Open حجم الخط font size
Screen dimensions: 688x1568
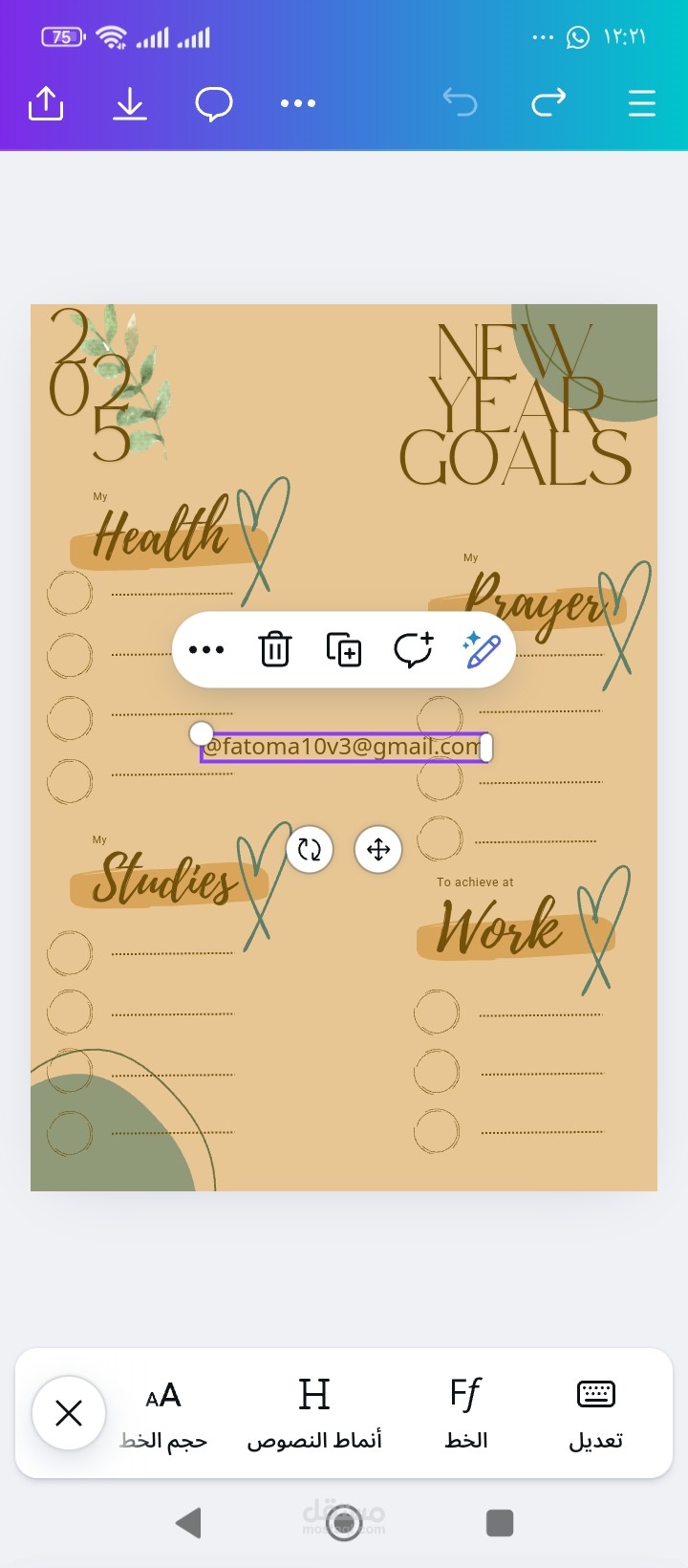pyautogui.click(x=163, y=1413)
